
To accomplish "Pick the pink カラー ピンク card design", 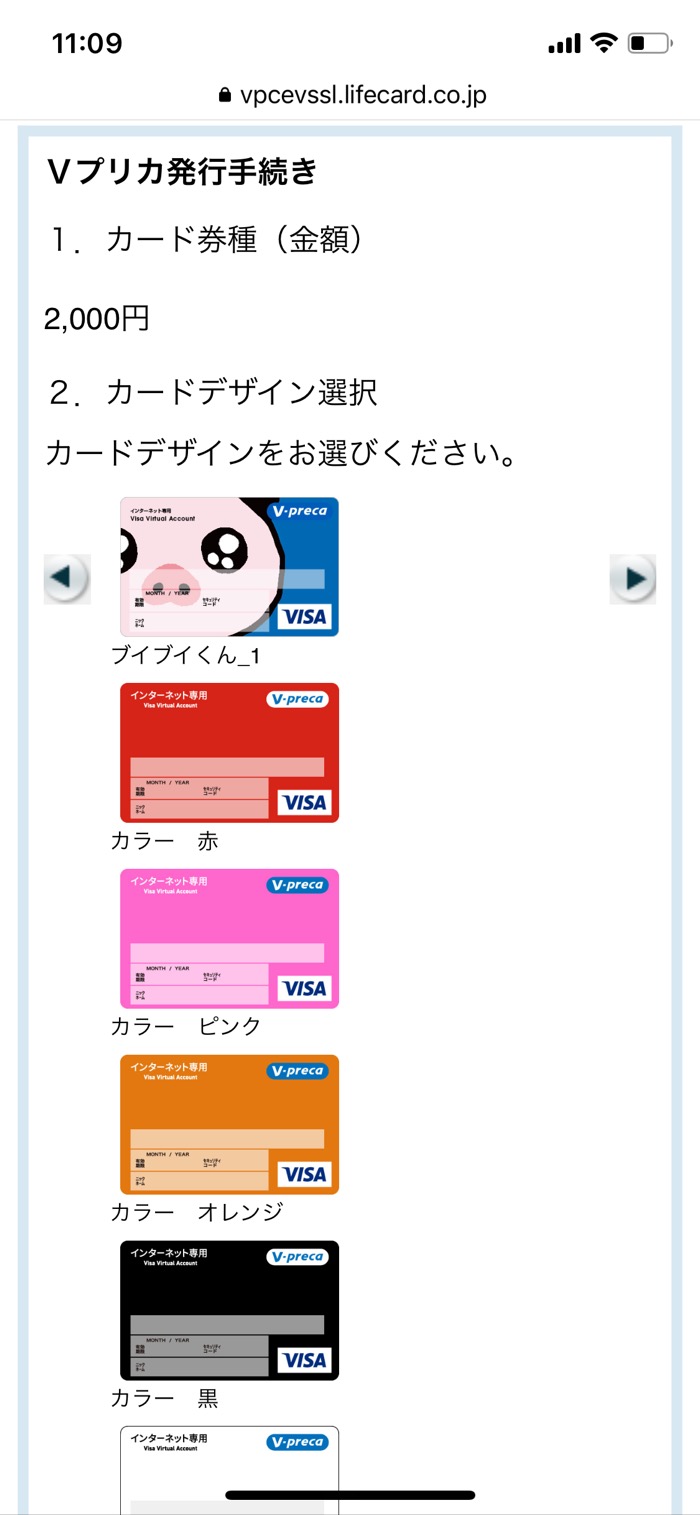I will coord(229,938).
